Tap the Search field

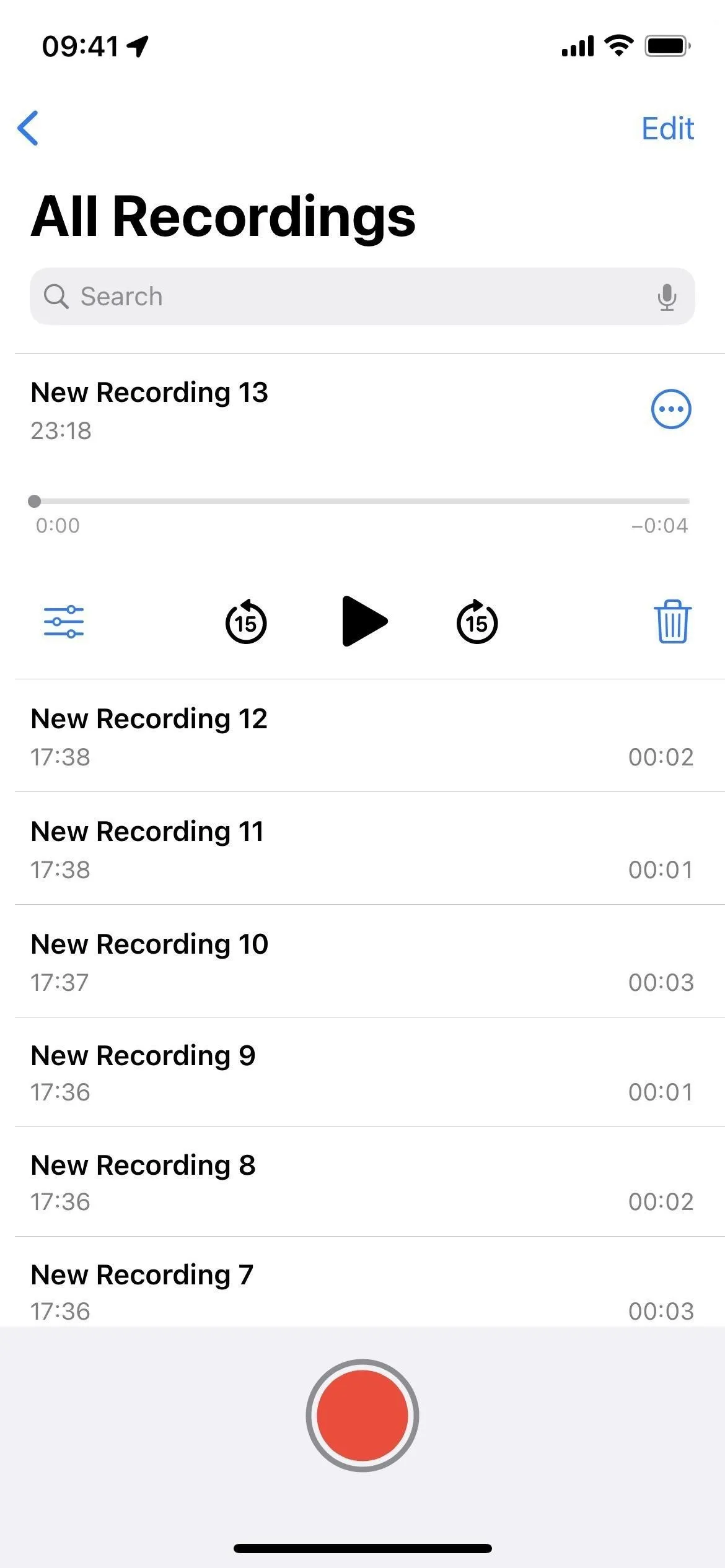coord(362,297)
